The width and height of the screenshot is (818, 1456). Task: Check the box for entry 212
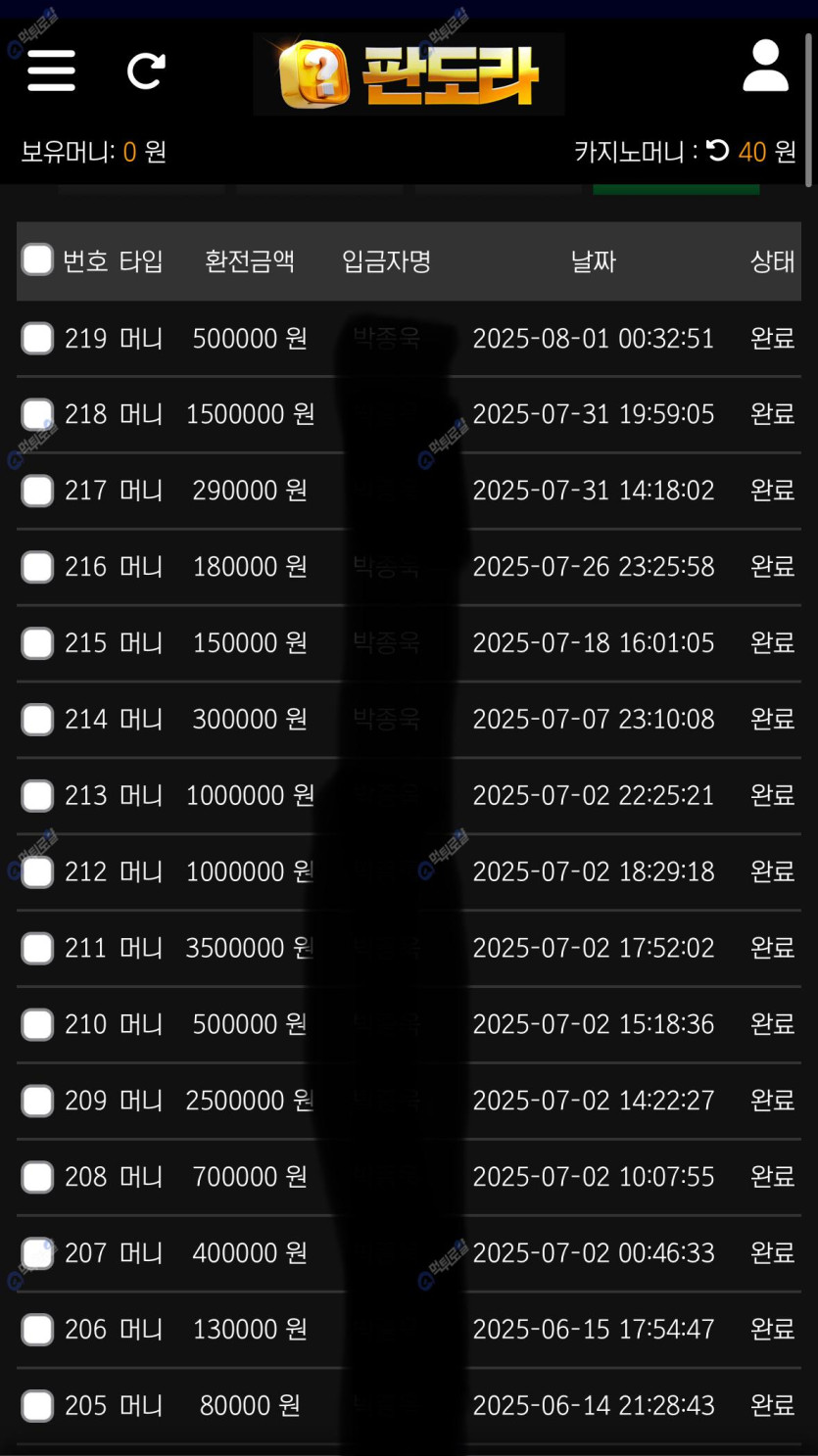tap(37, 872)
